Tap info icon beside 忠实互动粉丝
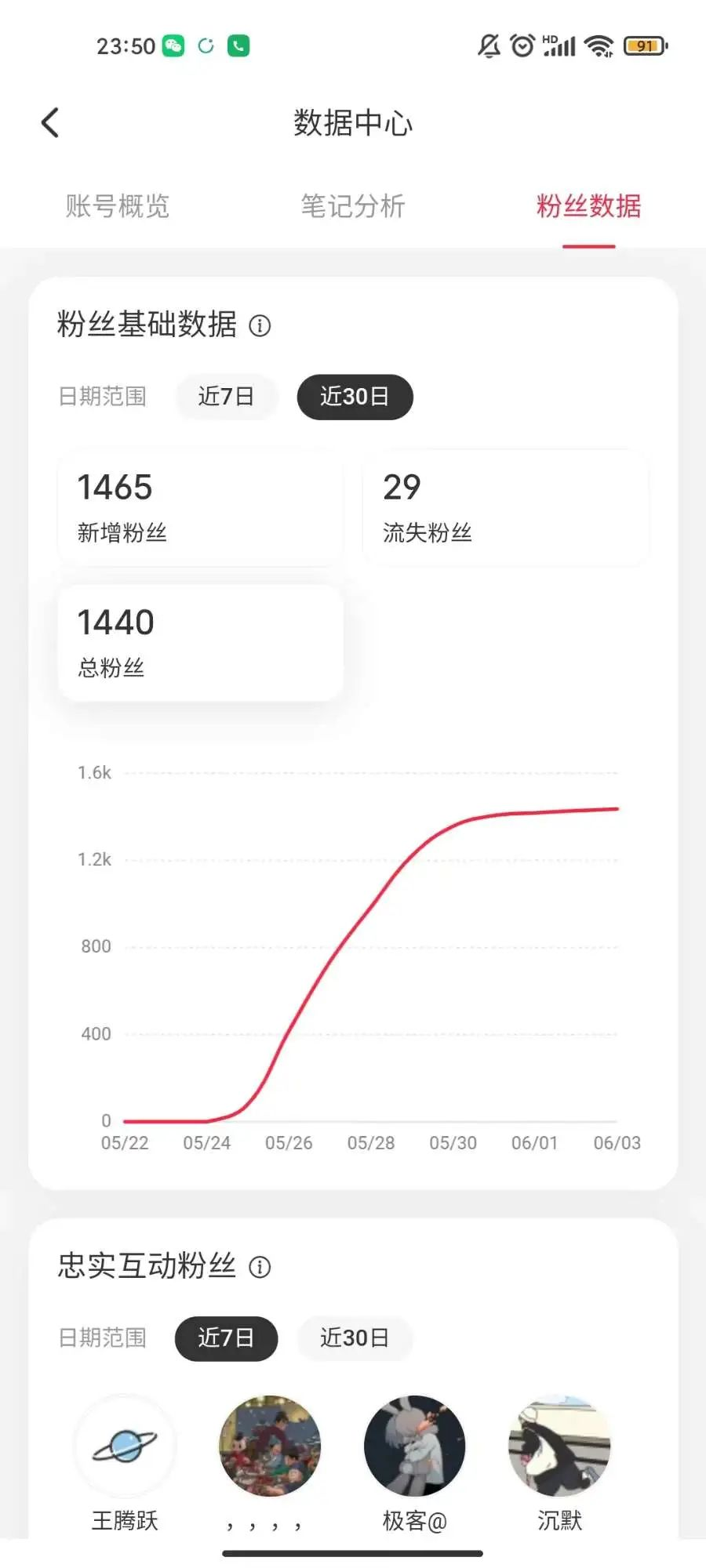This screenshot has height=1568, width=706. (x=260, y=1267)
